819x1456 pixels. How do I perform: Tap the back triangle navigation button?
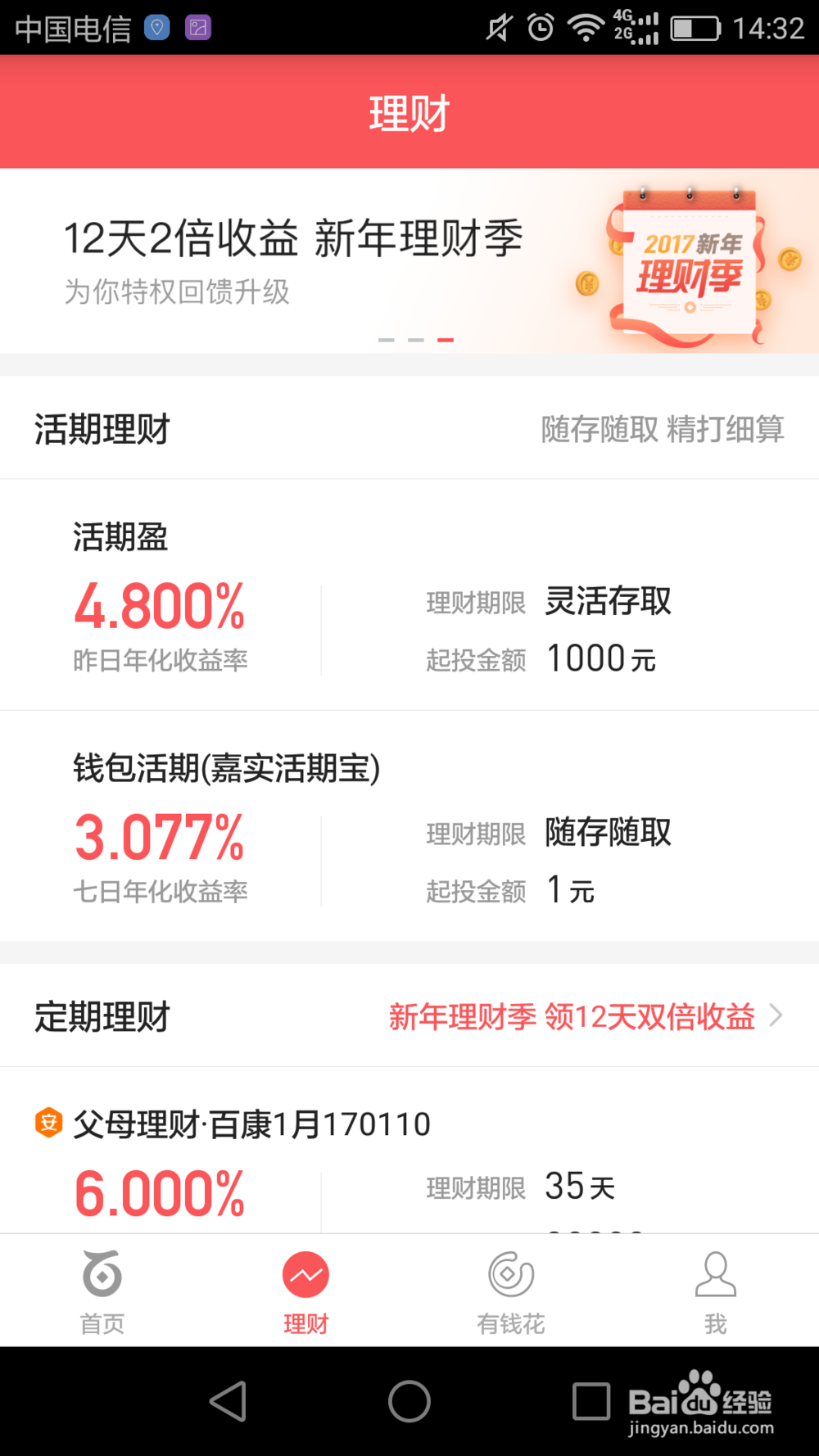click(x=229, y=1402)
